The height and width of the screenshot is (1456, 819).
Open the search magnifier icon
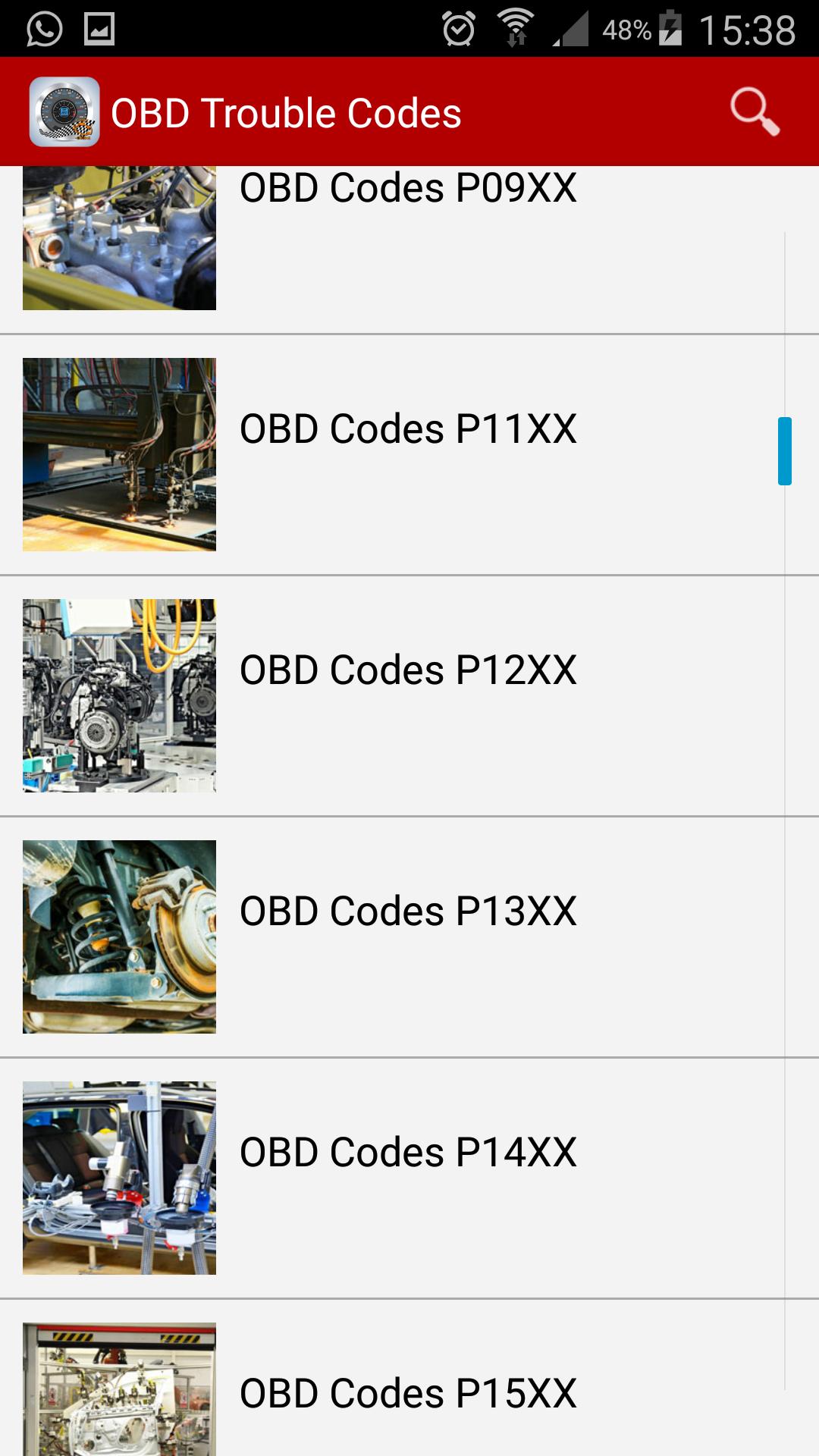(754, 112)
